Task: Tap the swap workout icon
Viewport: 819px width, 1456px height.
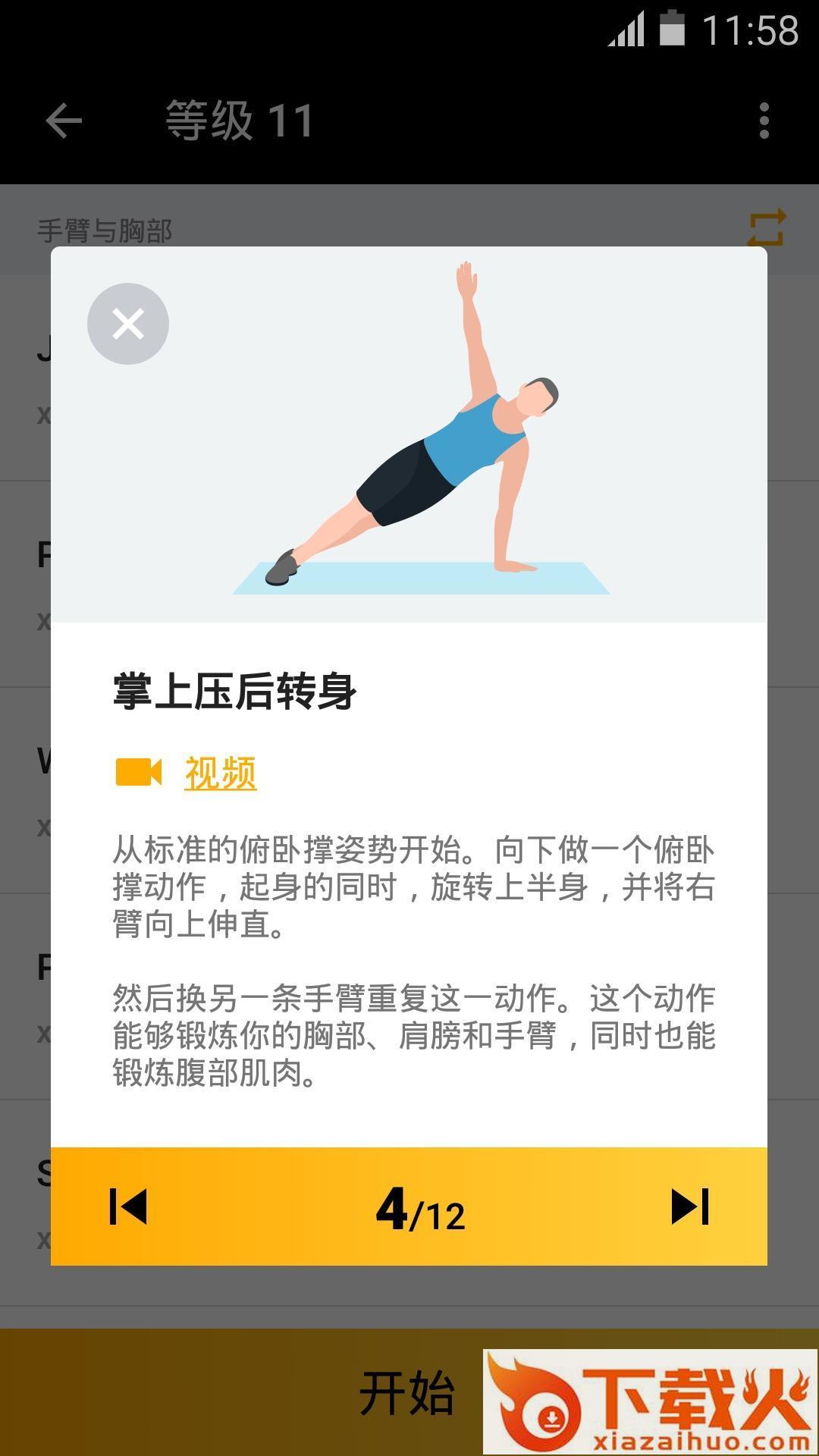Action: pyautogui.click(x=766, y=228)
